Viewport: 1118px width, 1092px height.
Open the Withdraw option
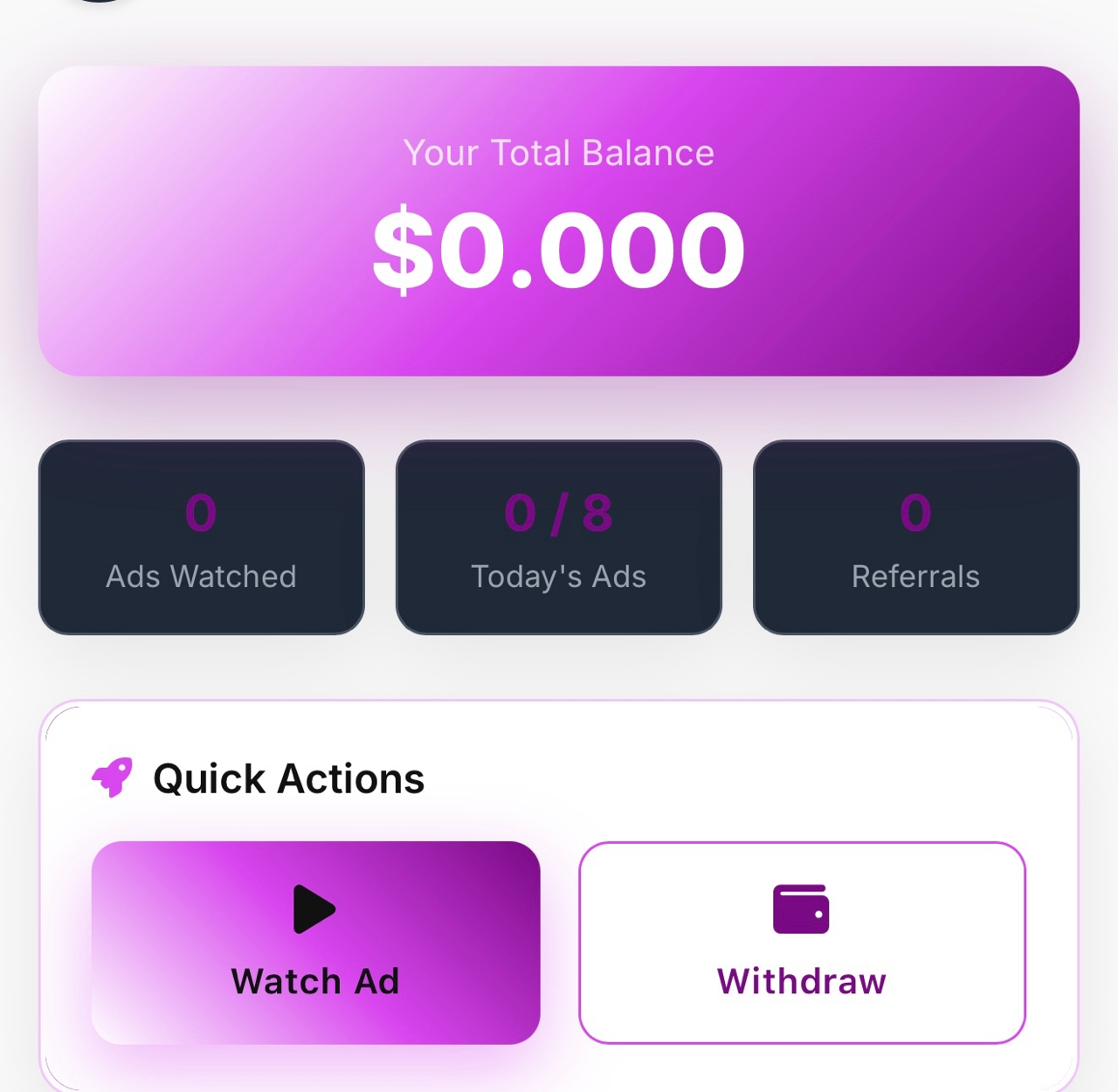tap(802, 942)
